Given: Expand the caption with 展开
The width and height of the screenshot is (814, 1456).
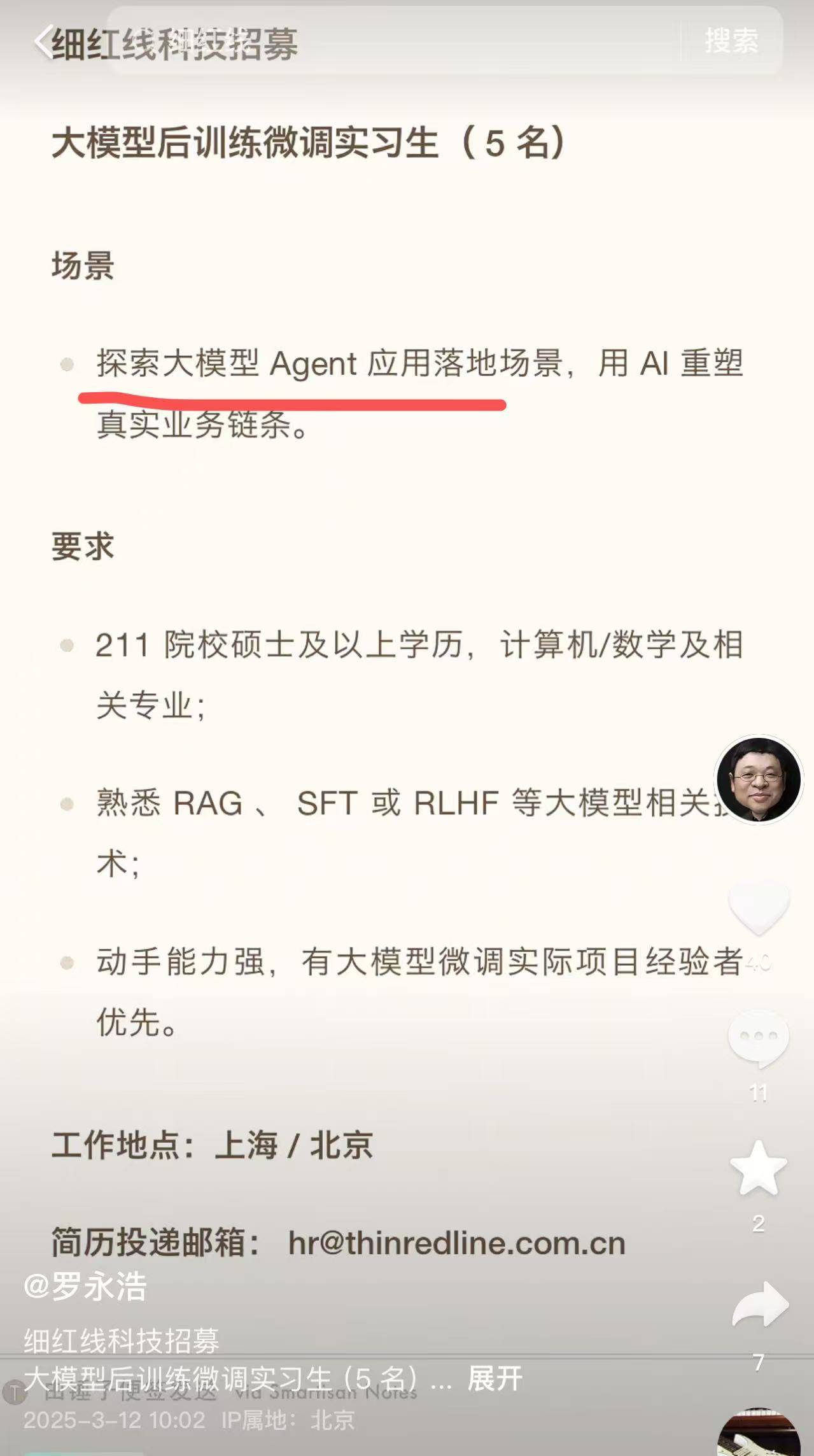Looking at the screenshot, I should (495, 1379).
